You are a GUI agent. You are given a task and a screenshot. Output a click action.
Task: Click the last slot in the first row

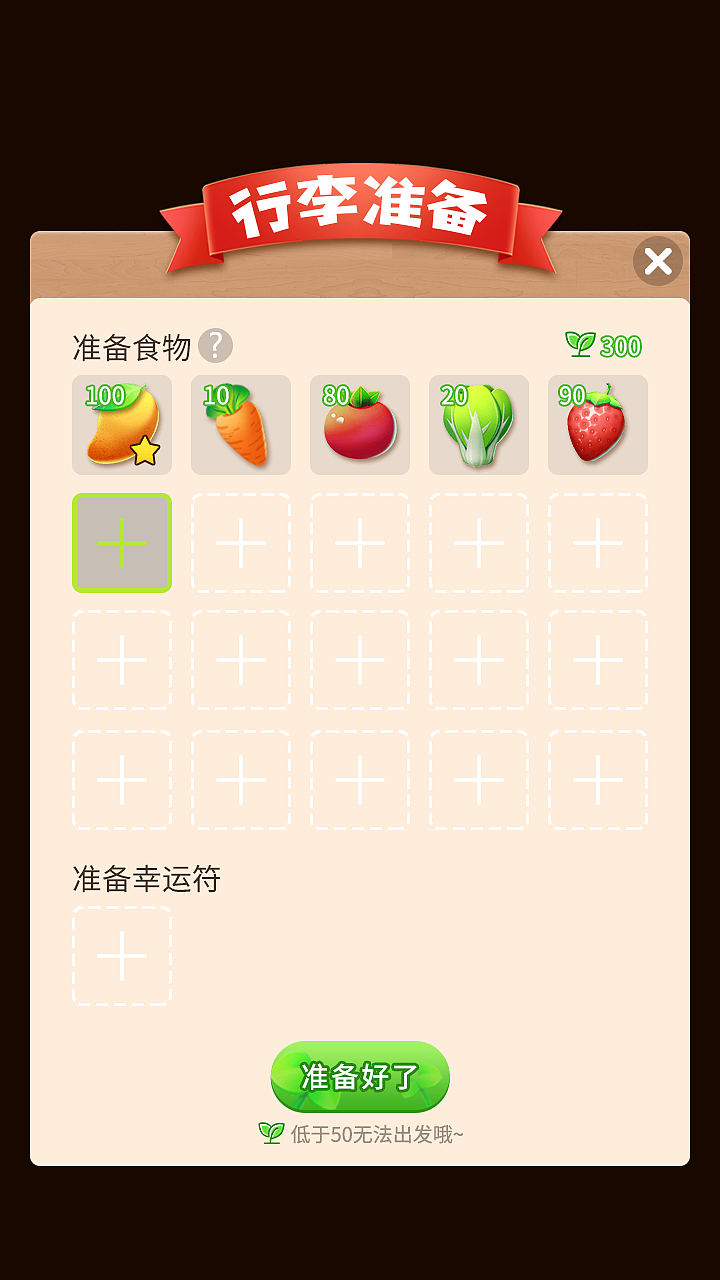point(597,543)
